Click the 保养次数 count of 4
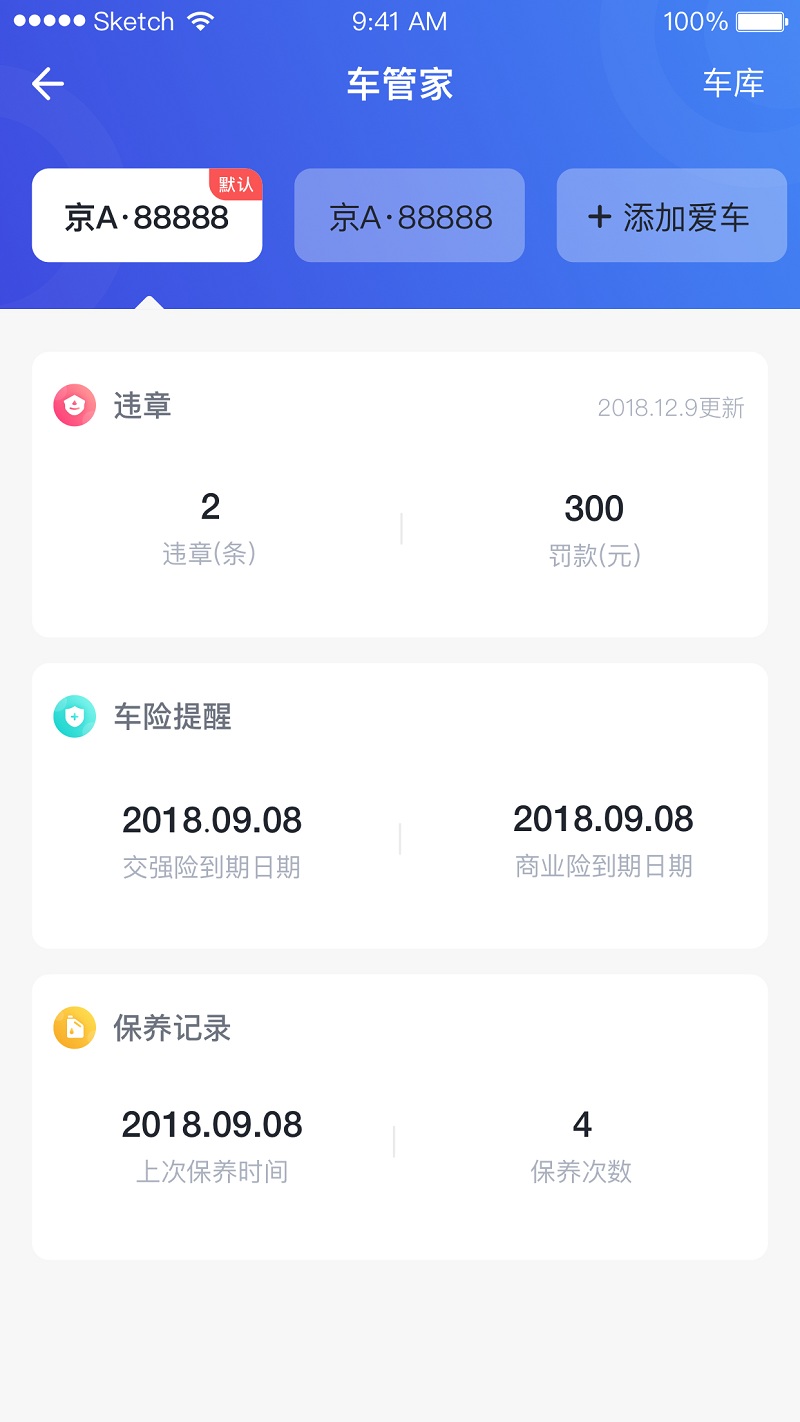 click(582, 1145)
